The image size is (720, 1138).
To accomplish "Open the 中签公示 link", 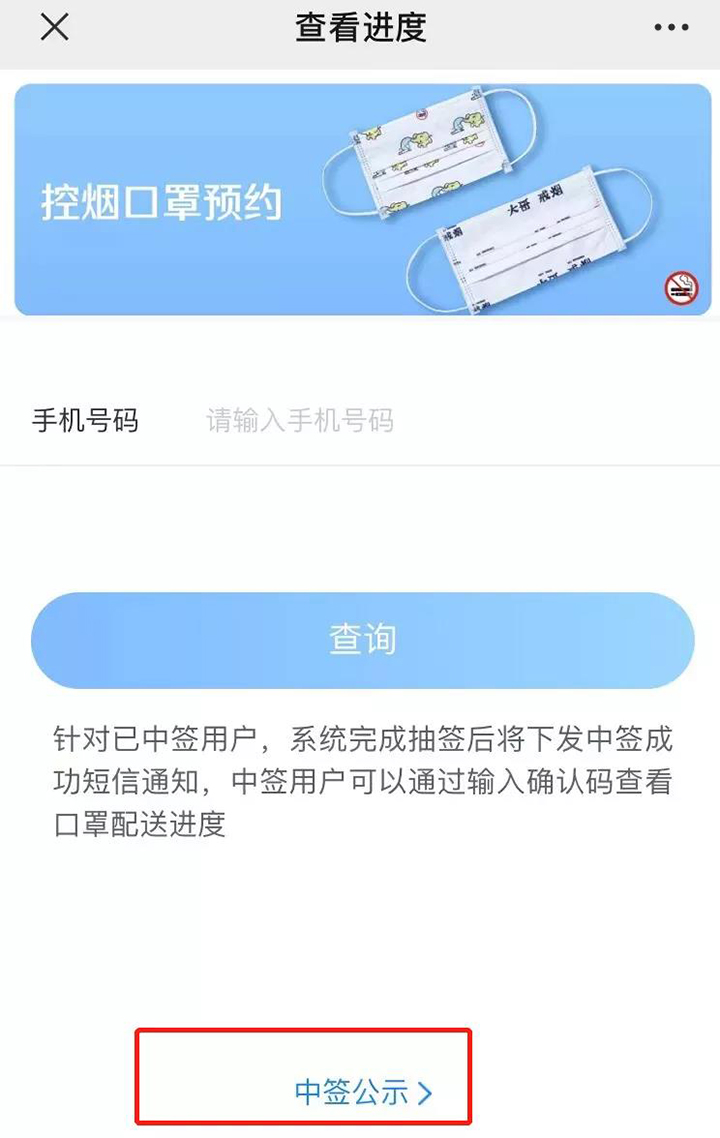I will click(364, 1092).
